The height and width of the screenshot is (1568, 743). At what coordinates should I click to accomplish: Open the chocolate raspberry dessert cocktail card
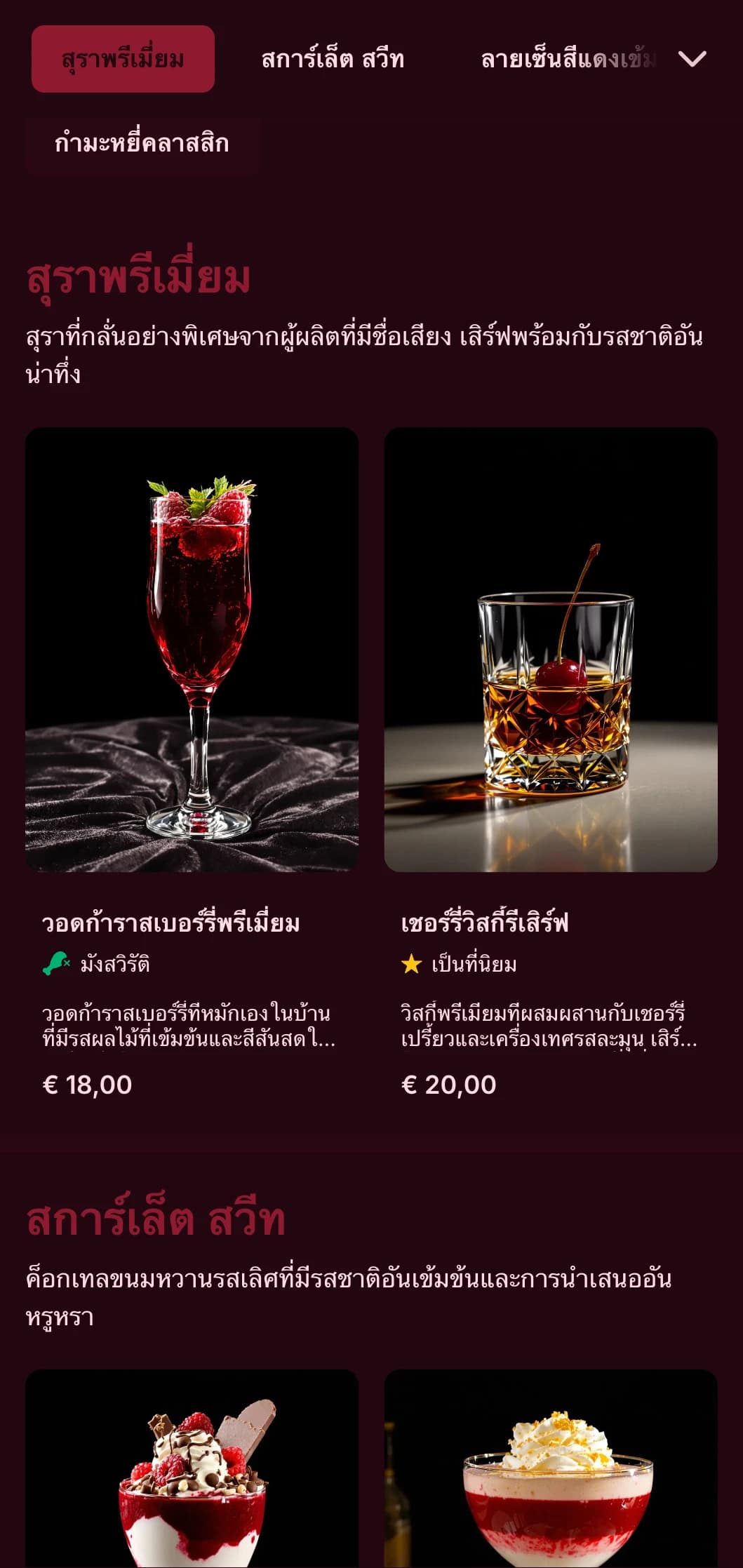pos(192,1470)
